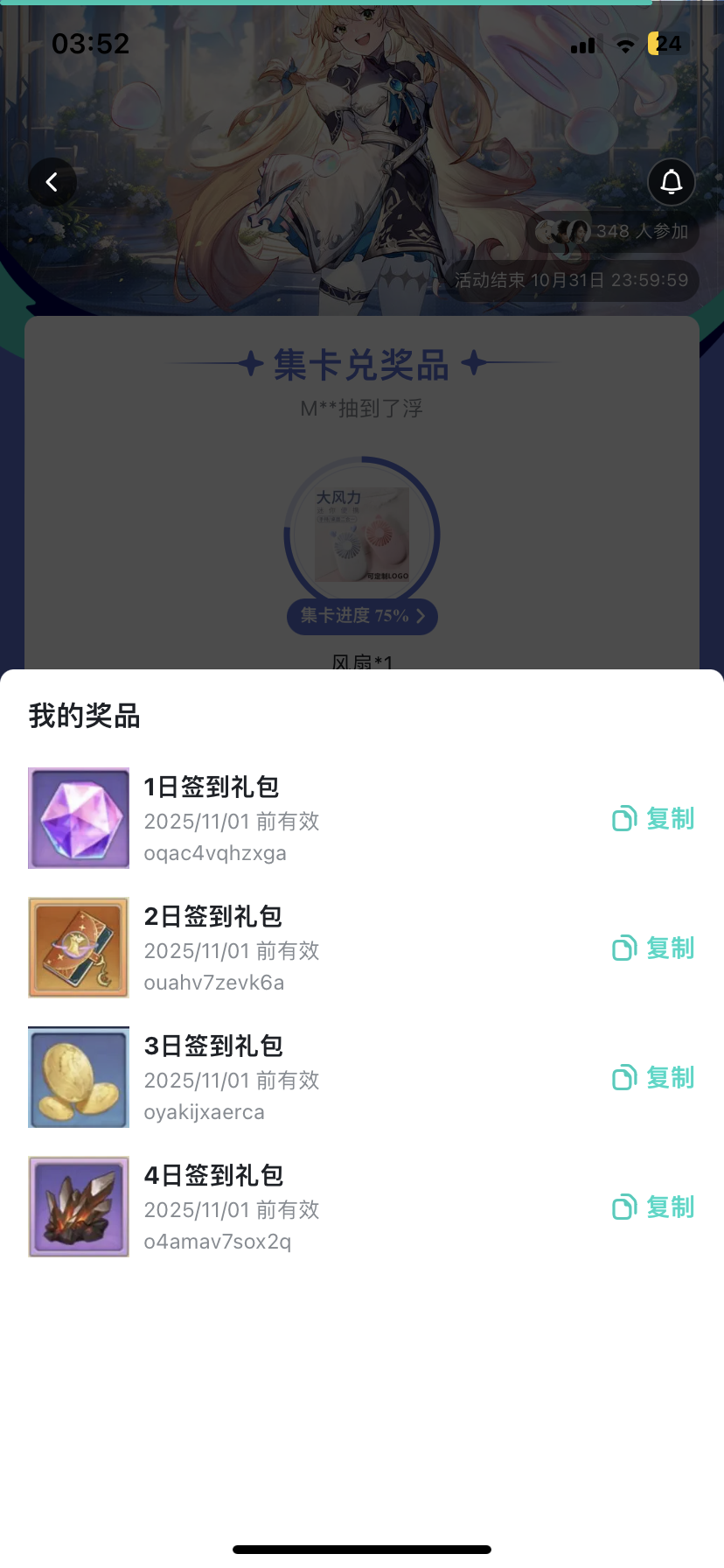Tap the copy icon beside 3日签到礼包

point(623,1077)
